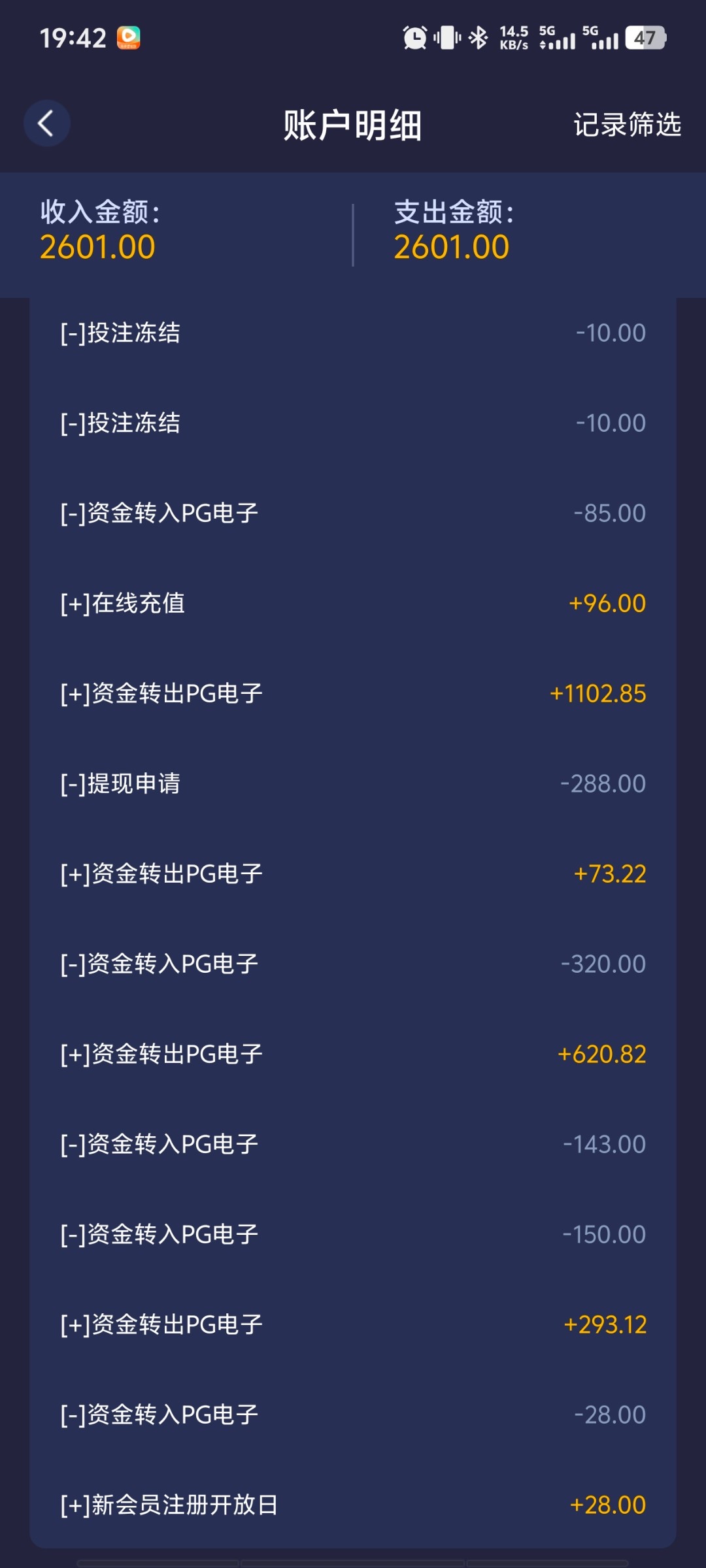
Task: Open the 新会员注册开放日 +28.00 entry
Action: (353, 1505)
